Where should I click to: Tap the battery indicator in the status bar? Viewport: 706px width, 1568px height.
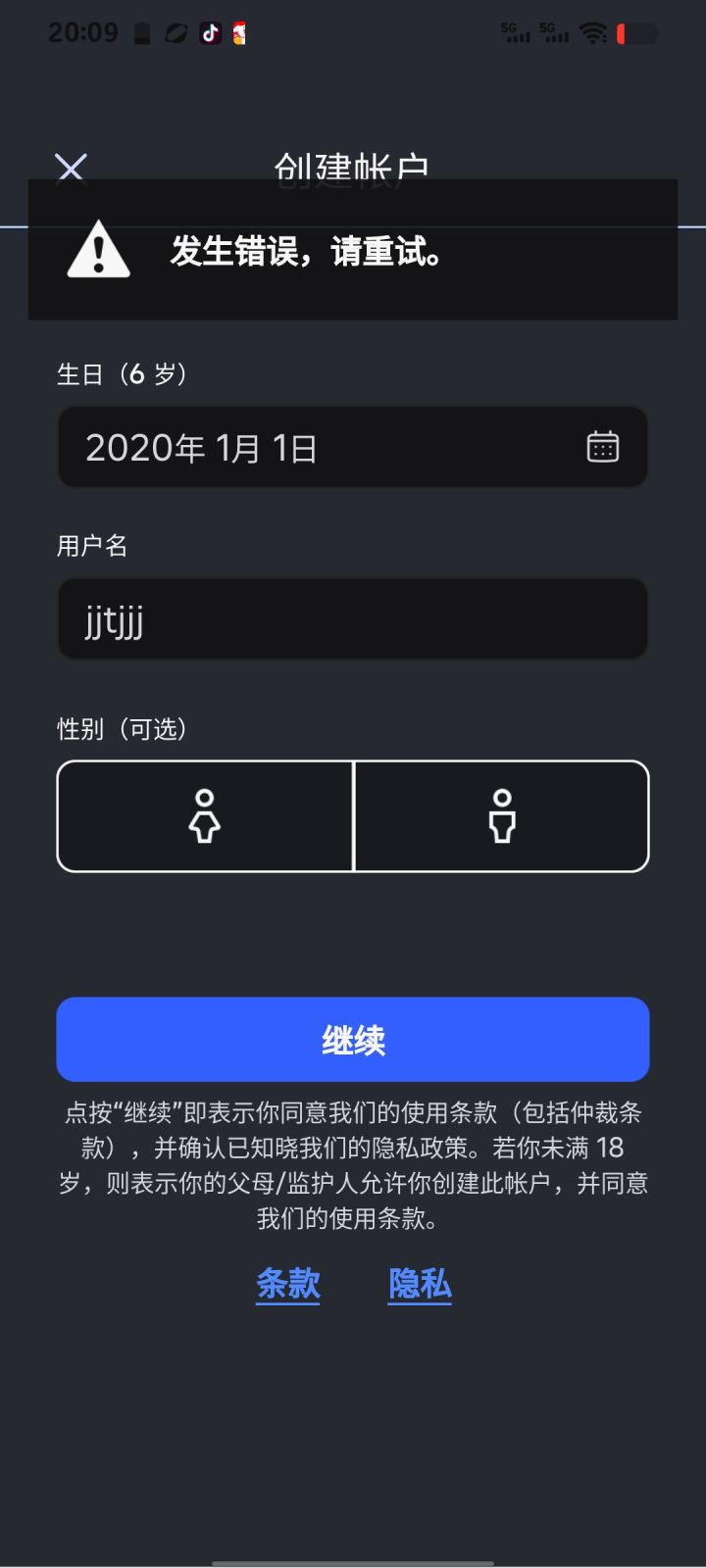[x=637, y=32]
